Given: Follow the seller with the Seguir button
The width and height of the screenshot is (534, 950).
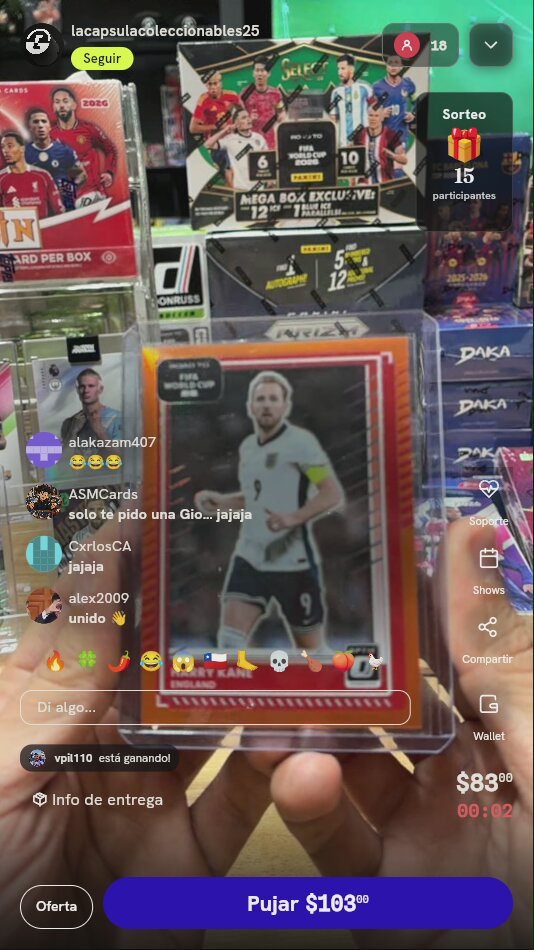Looking at the screenshot, I should pos(102,59).
